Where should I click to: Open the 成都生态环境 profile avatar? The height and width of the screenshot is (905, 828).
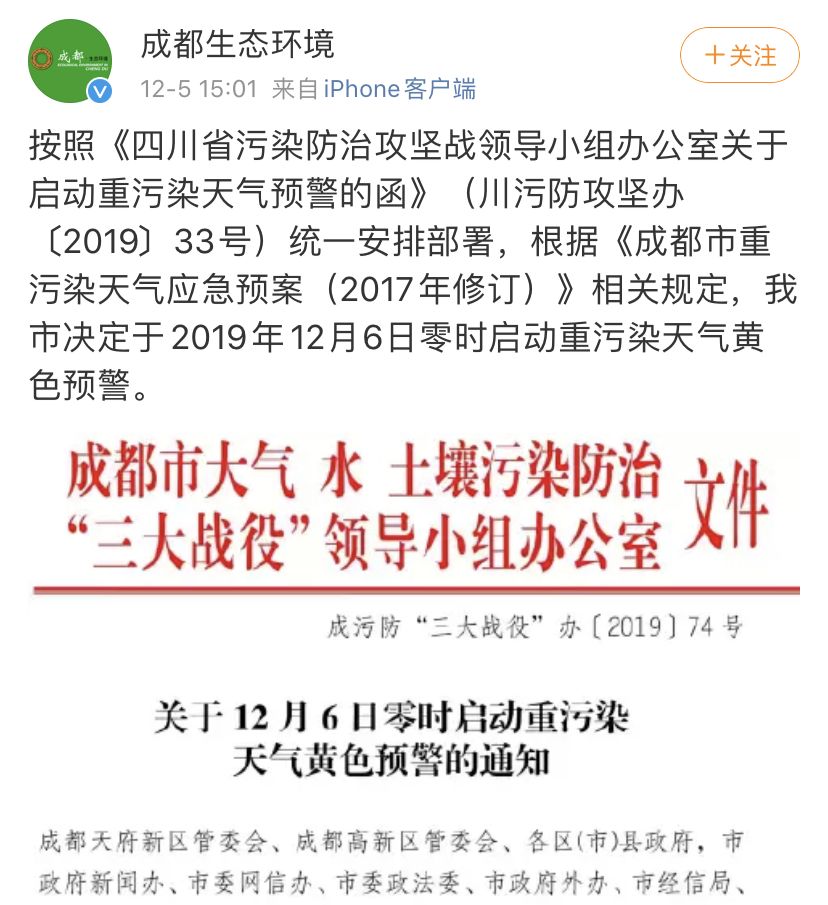point(69,58)
